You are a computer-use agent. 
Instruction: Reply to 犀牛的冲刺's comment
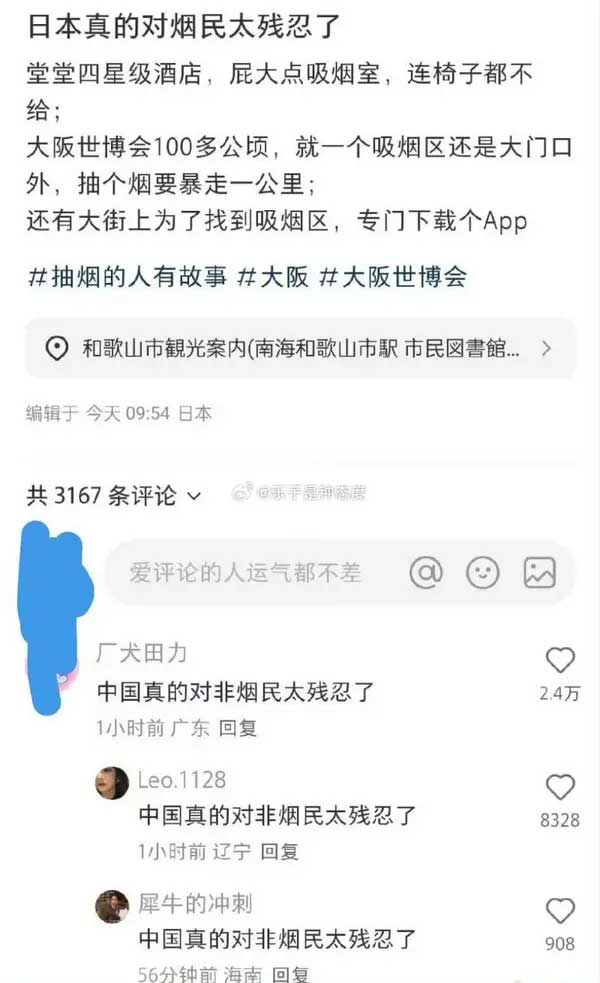[290, 973]
